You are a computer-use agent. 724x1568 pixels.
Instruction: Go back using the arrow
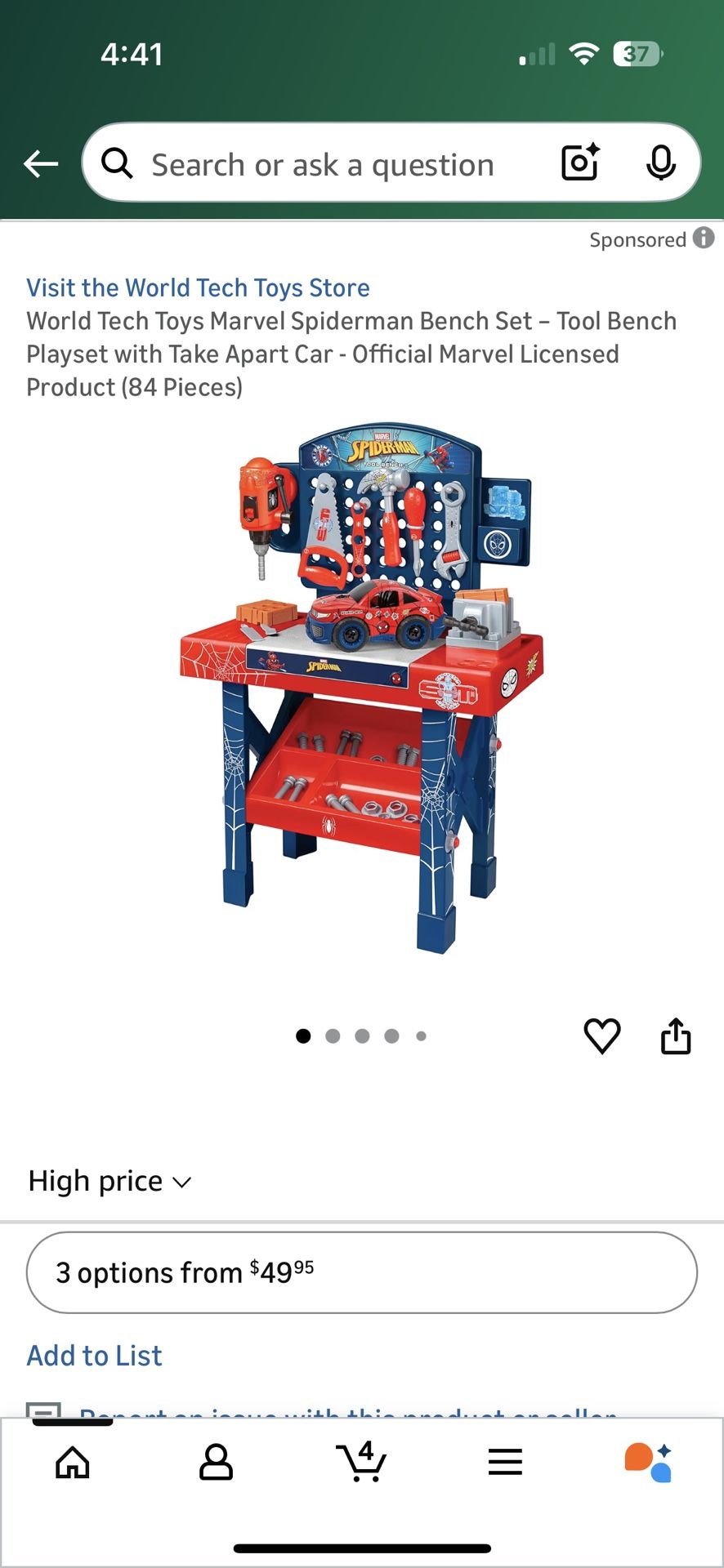pos(41,164)
